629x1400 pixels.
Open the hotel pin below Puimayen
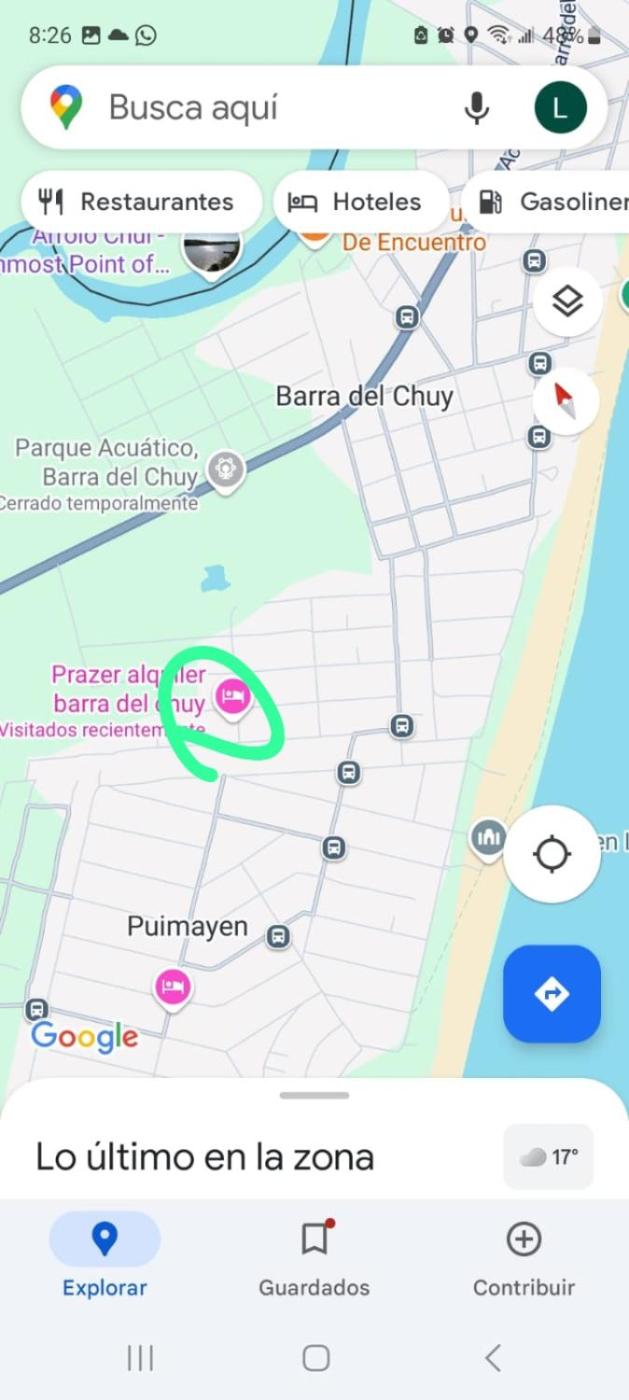173,988
